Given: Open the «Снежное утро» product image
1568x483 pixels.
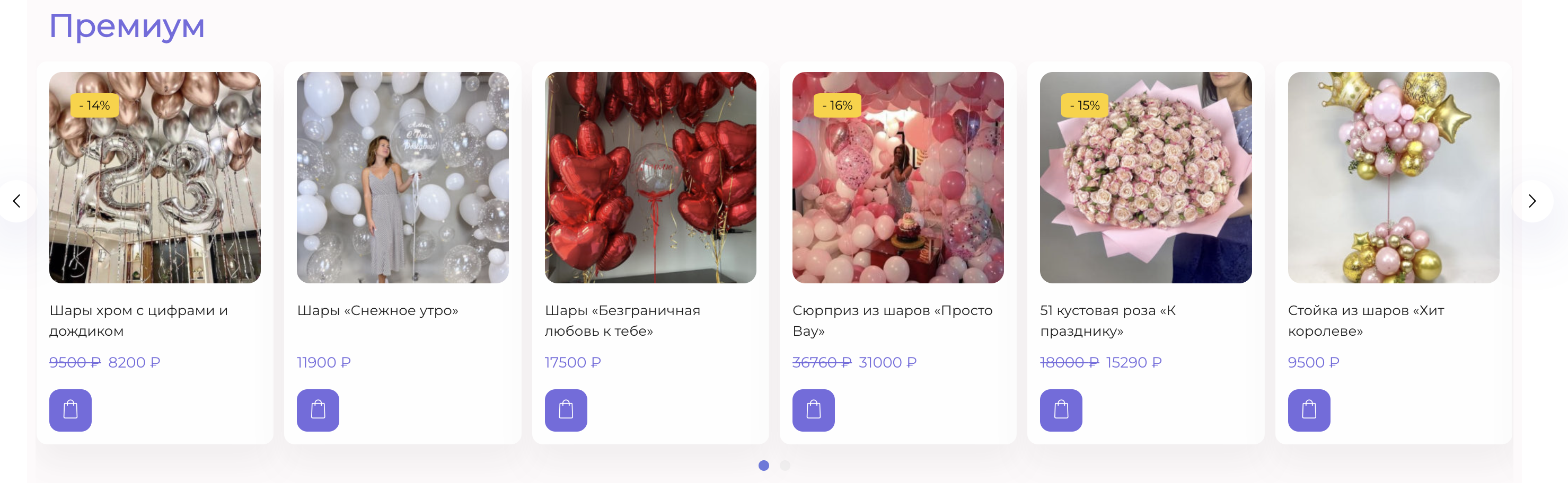Looking at the screenshot, I should tap(402, 177).
